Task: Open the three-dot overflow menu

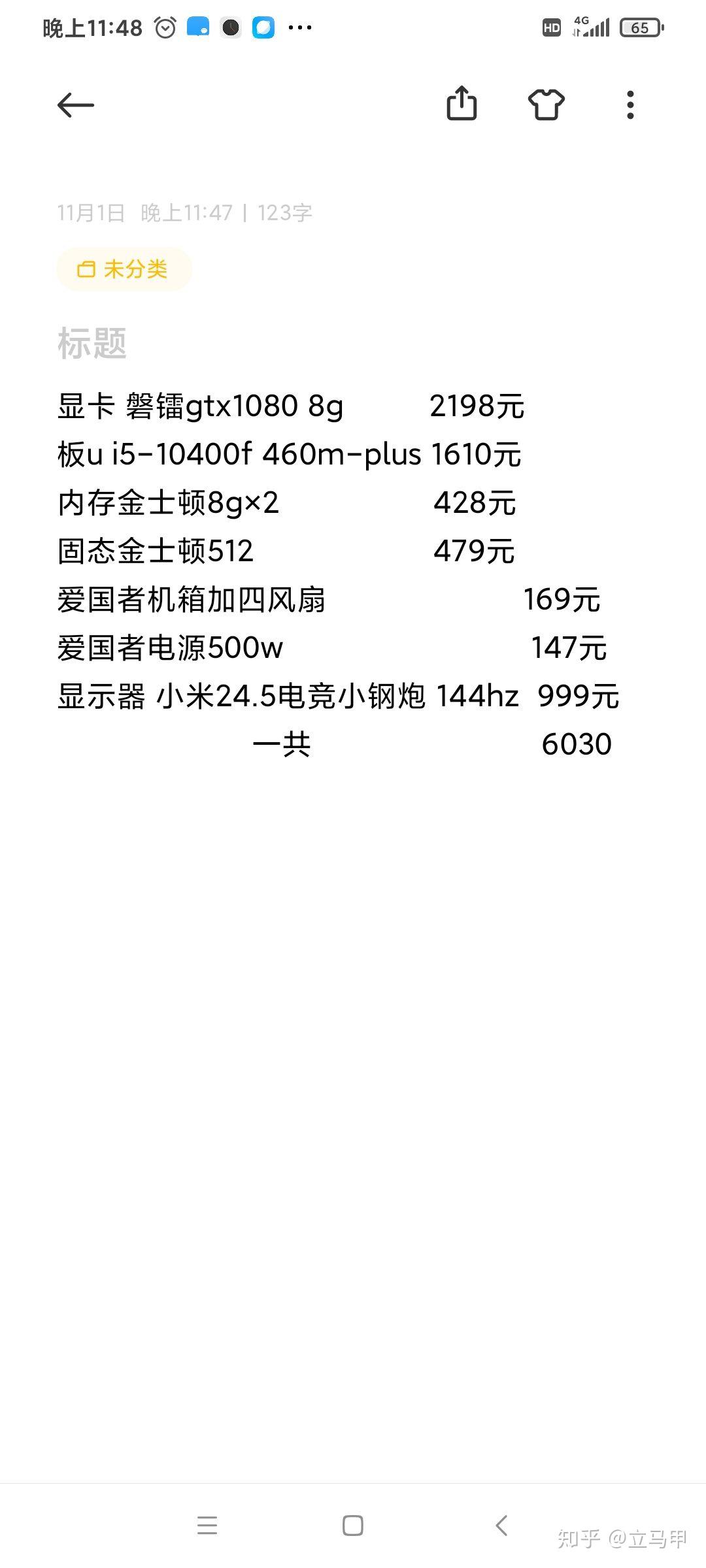Action: click(x=630, y=105)
